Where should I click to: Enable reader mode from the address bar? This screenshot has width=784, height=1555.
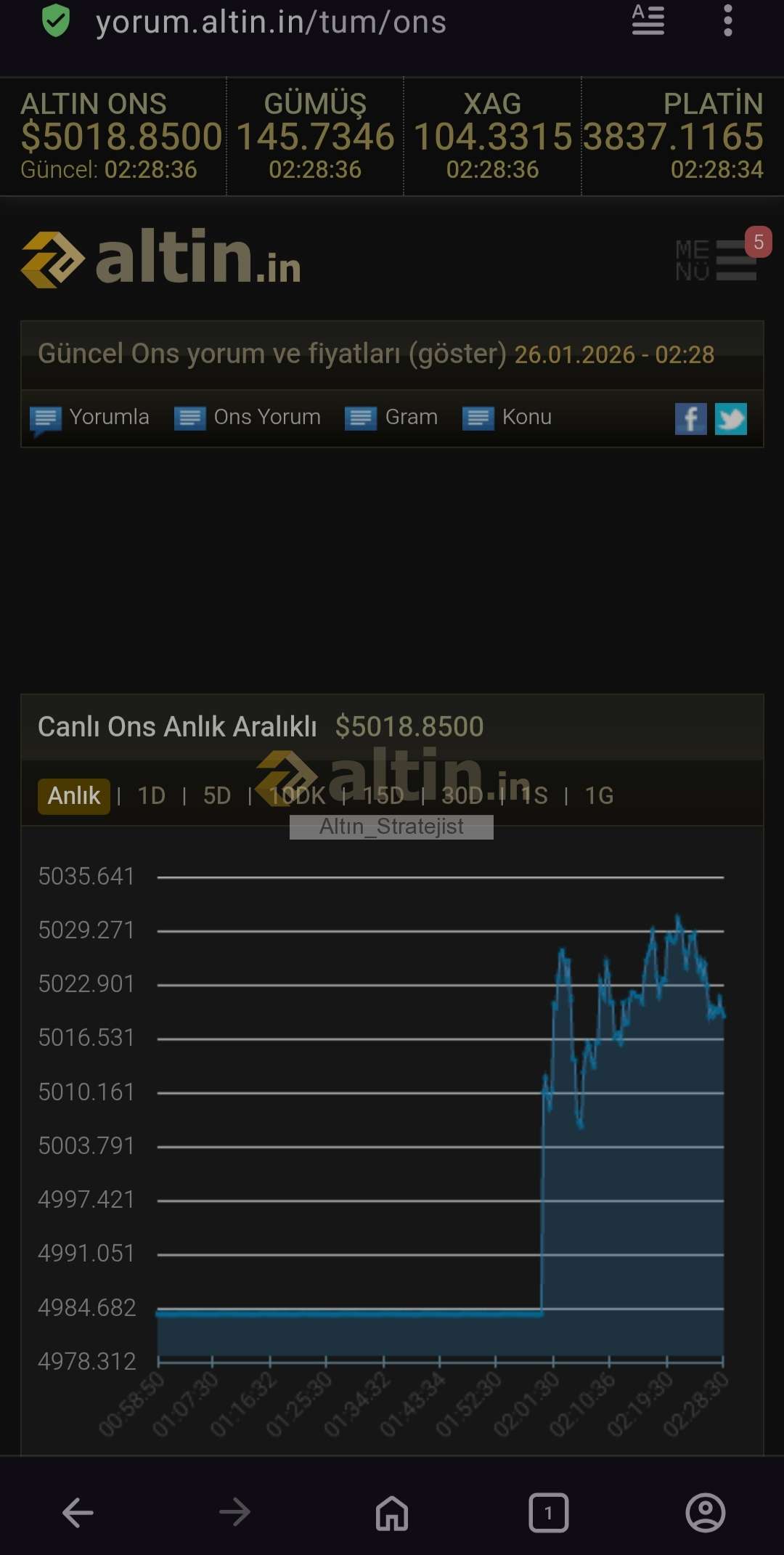[648, 20]
